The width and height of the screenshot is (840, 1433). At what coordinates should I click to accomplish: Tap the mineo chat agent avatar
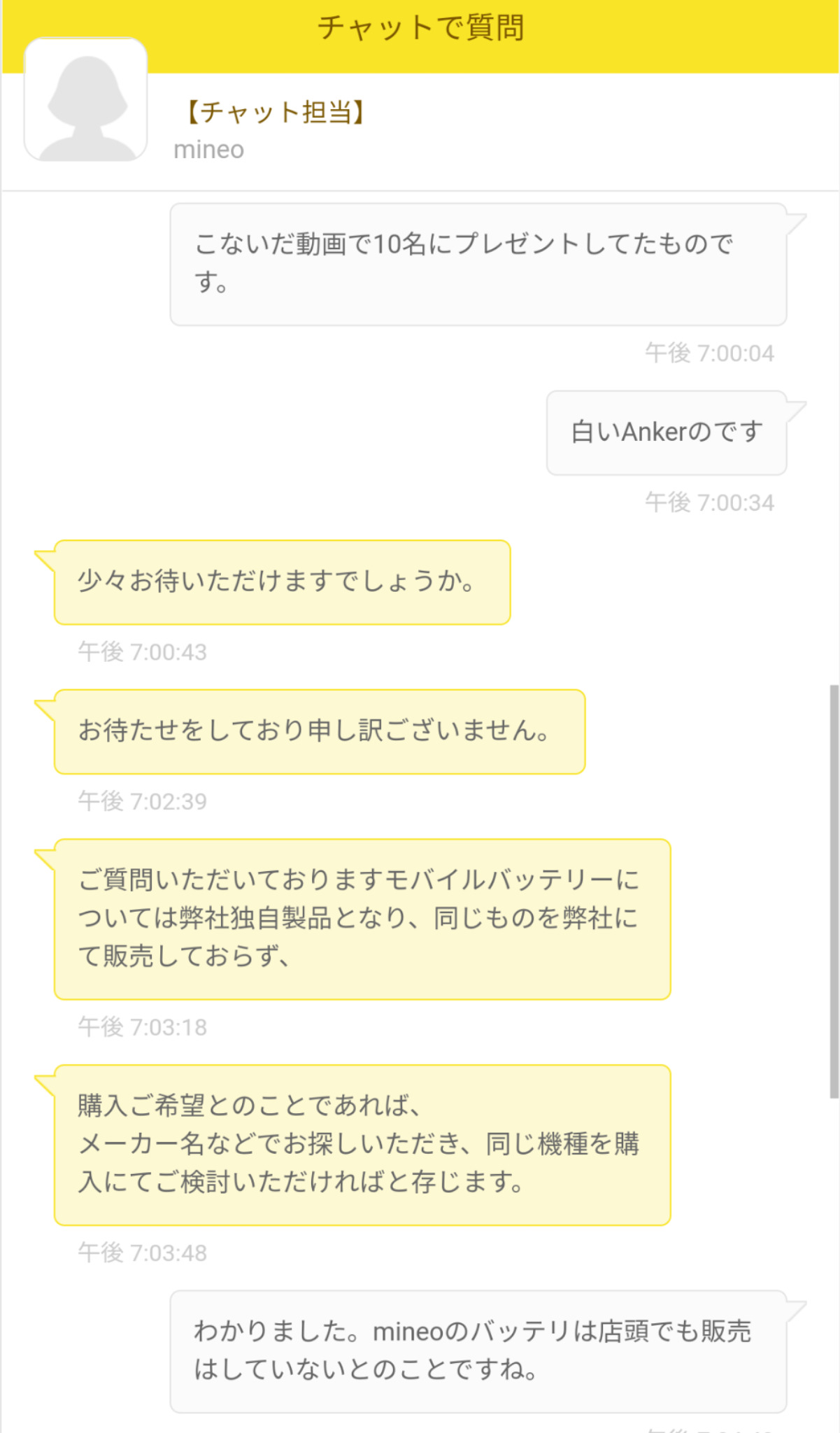click(86, 100)
